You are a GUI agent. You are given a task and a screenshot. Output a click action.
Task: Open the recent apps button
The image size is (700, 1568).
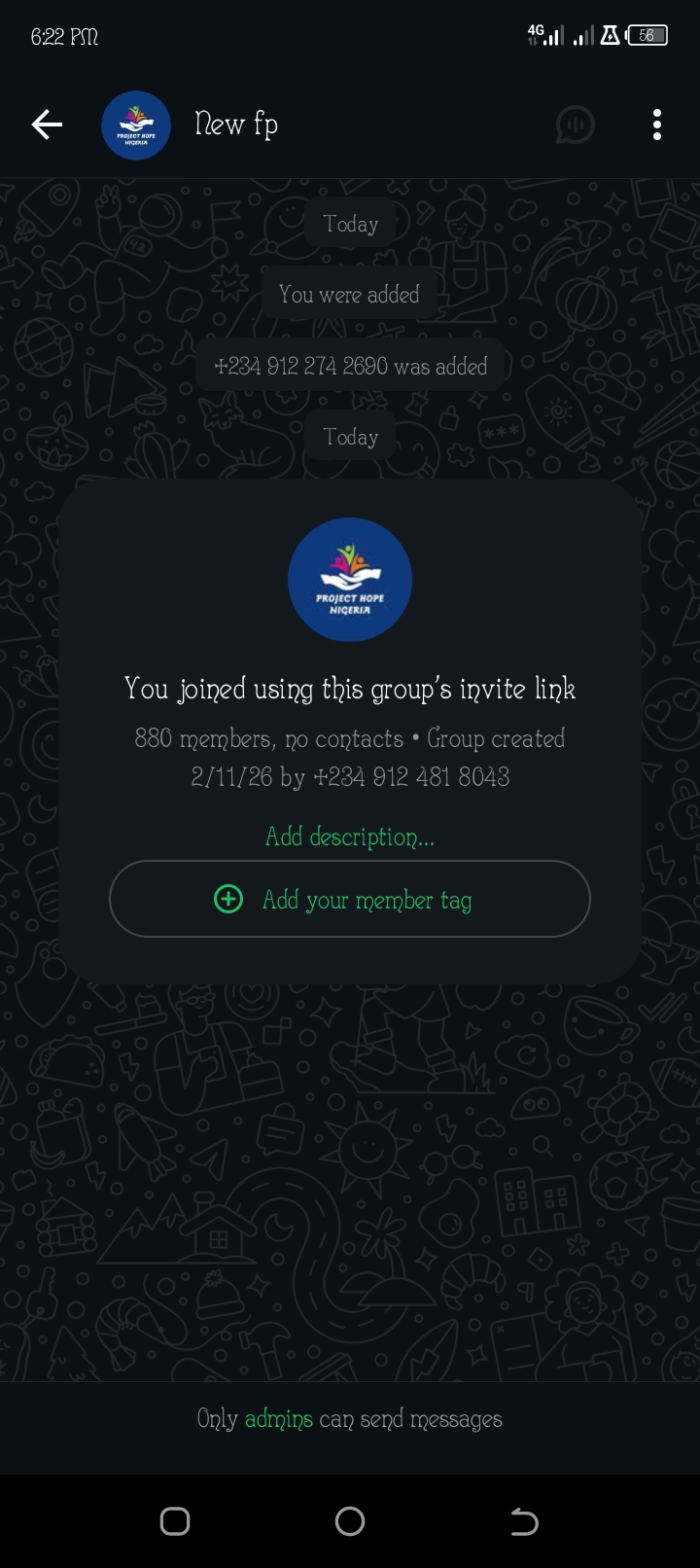(x=175, y=1521)
